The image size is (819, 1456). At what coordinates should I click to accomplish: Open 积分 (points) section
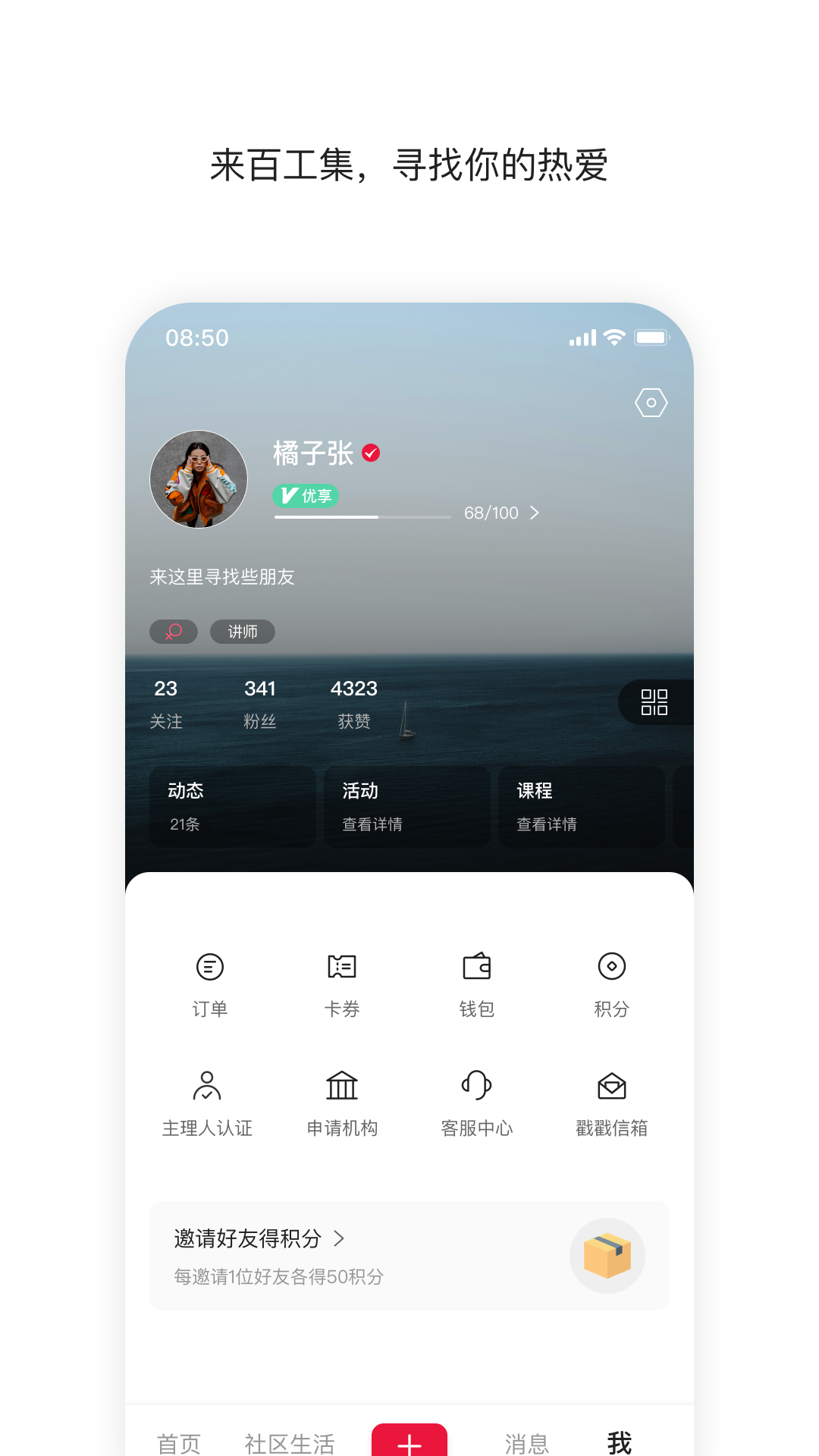[611, 982]
